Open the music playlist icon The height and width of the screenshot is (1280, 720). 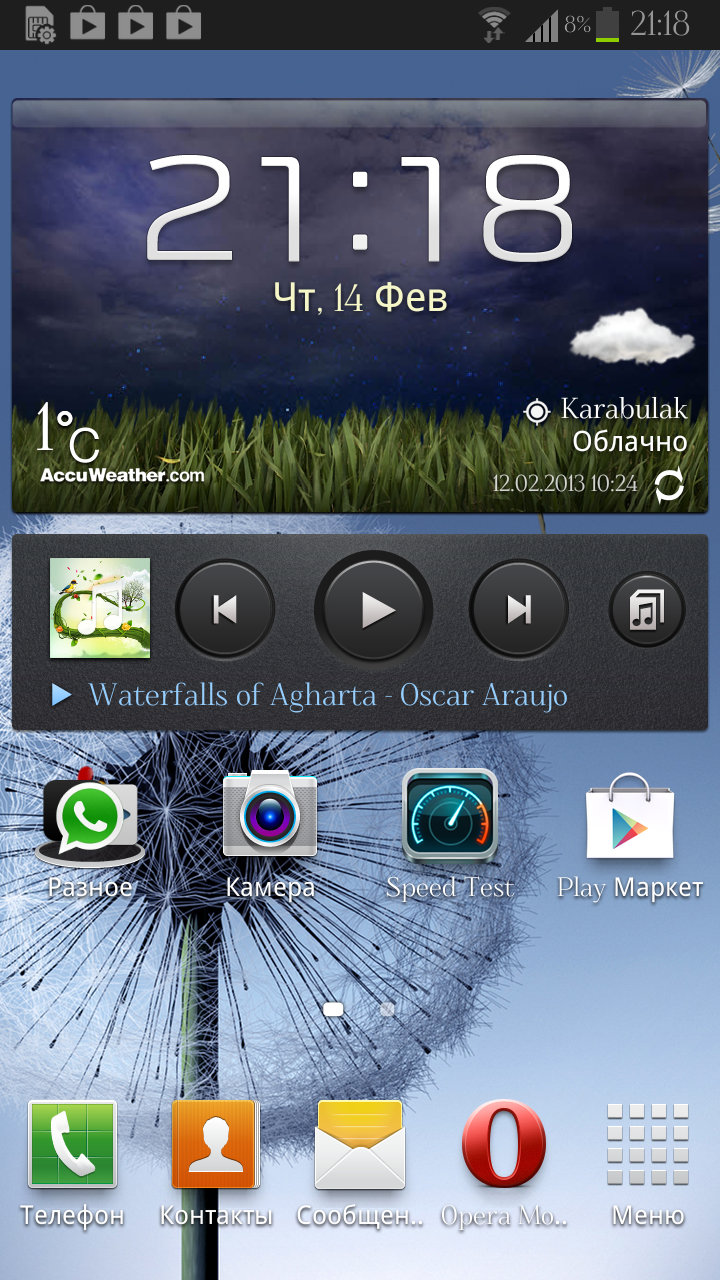[x=646, y=609]
